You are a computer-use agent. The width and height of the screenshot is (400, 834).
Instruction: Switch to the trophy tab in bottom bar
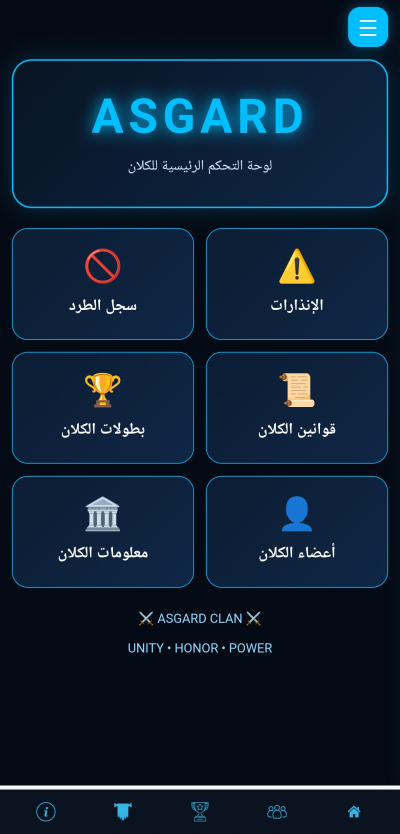point(200,812)
